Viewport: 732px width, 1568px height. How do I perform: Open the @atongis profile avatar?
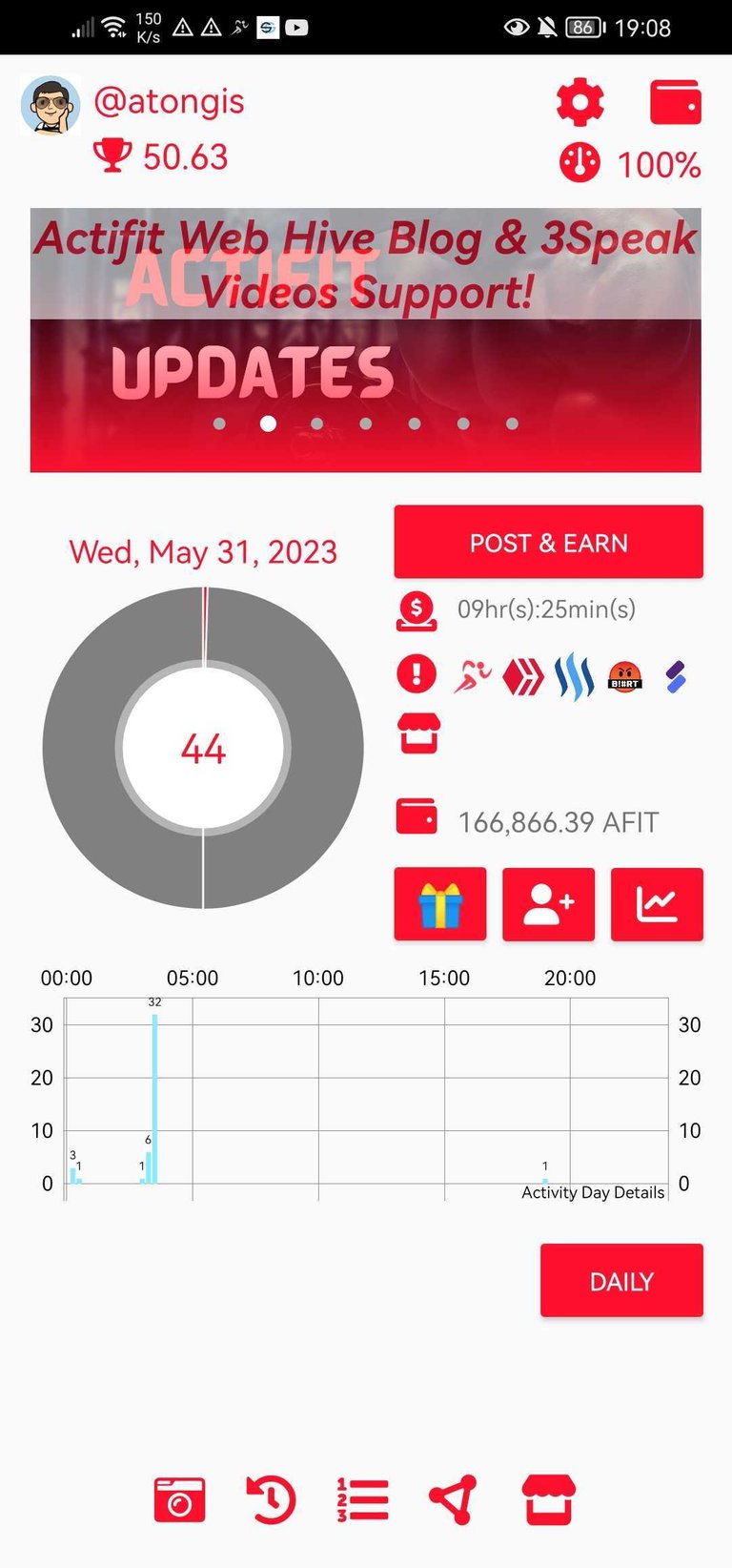[51, 105]
